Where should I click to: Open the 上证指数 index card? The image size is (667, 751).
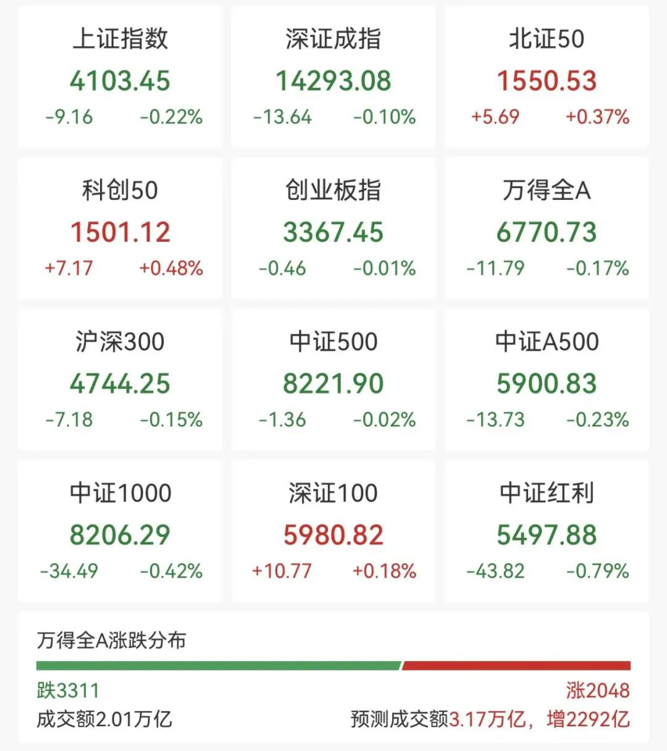(121, 78)
